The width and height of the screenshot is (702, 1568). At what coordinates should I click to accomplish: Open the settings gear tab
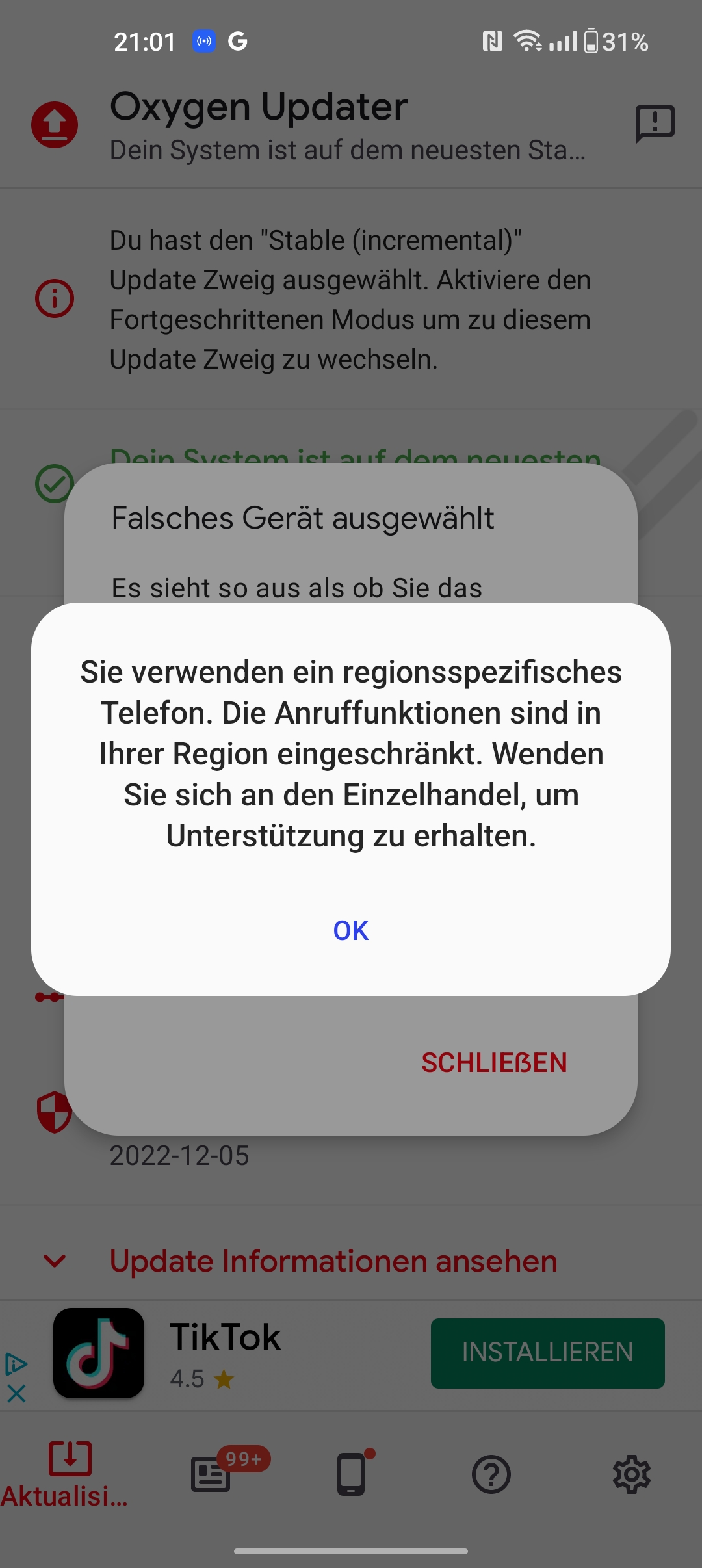tap(632, 1474)
